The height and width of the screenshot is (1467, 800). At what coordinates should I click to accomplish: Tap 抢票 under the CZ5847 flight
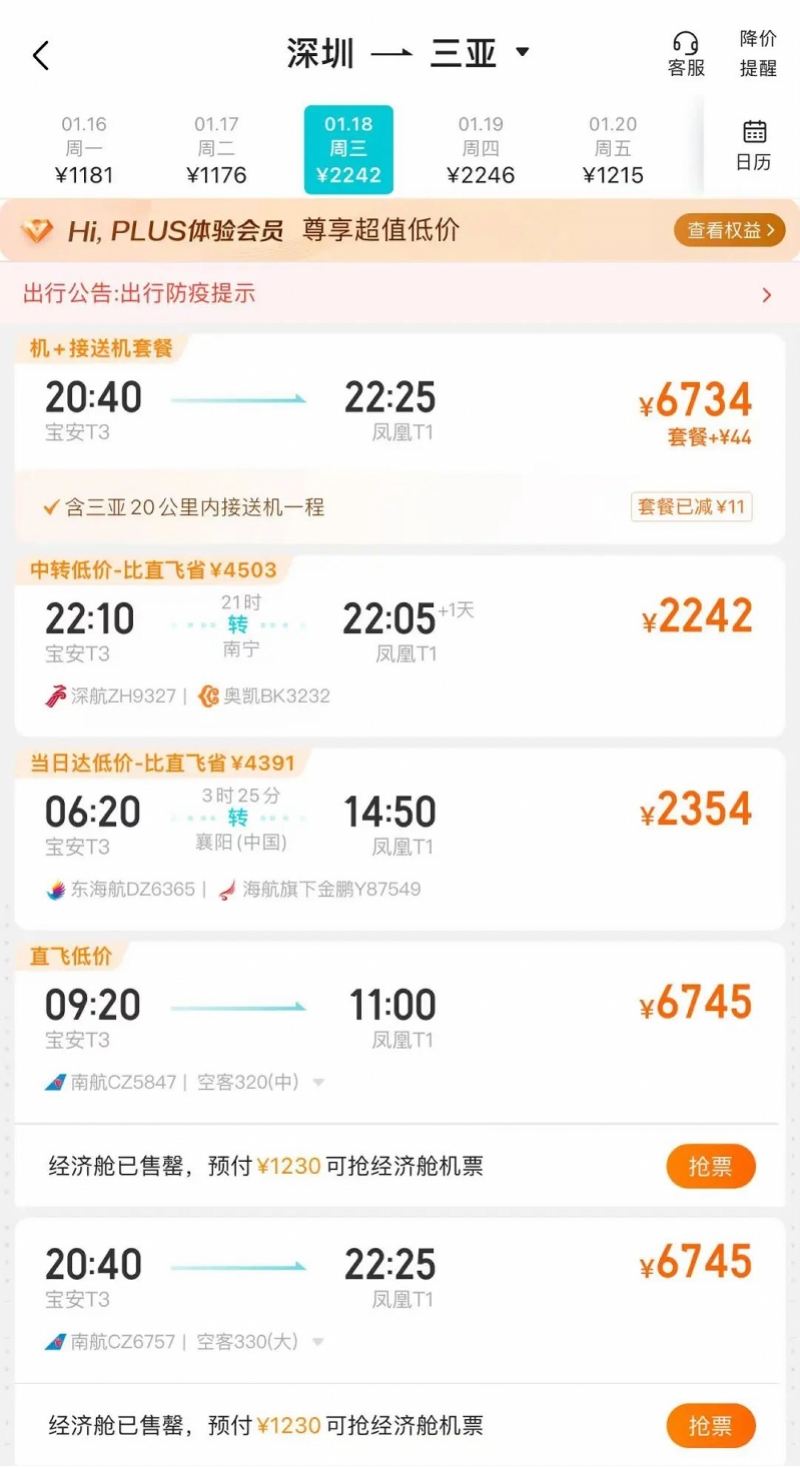[710, 1166]
